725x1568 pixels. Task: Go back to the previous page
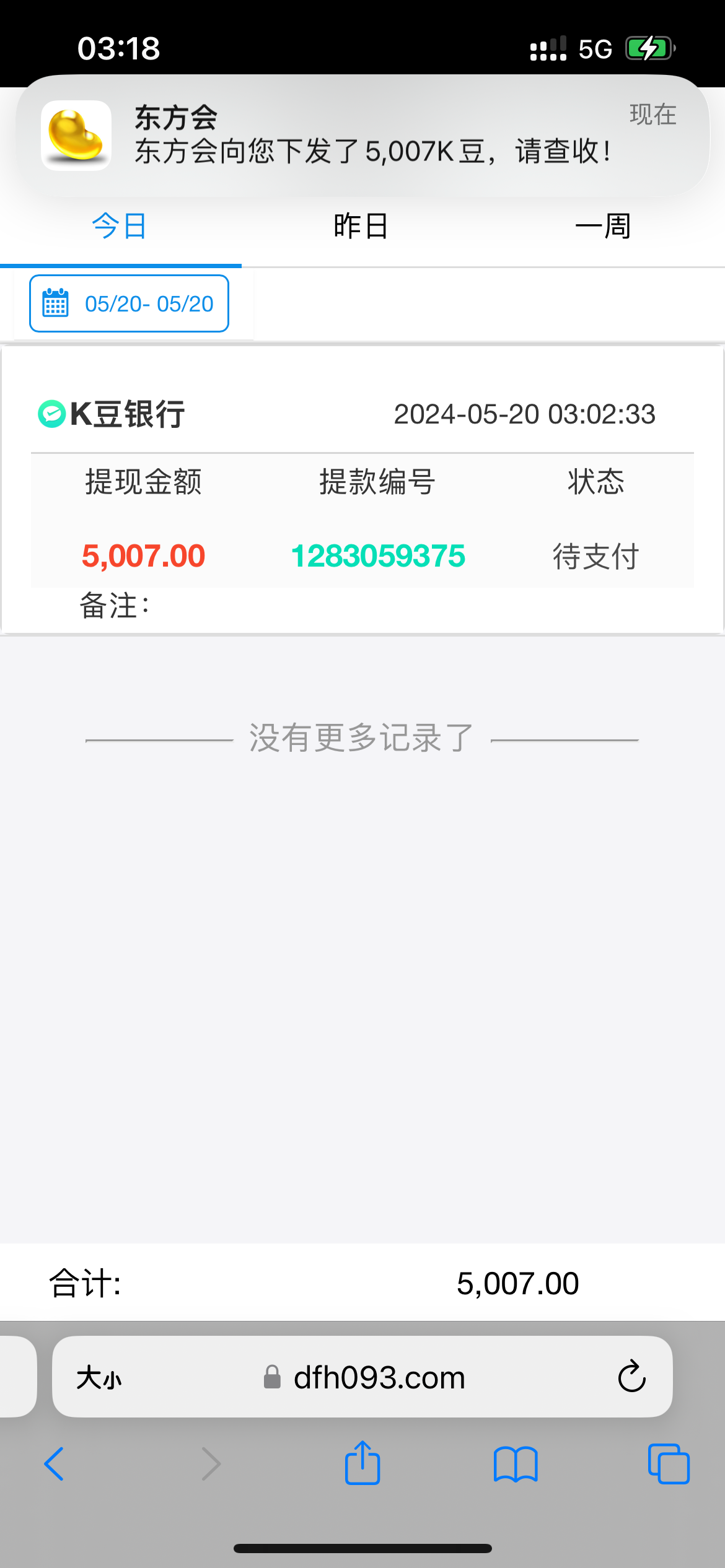click(x=55, y=1464)
